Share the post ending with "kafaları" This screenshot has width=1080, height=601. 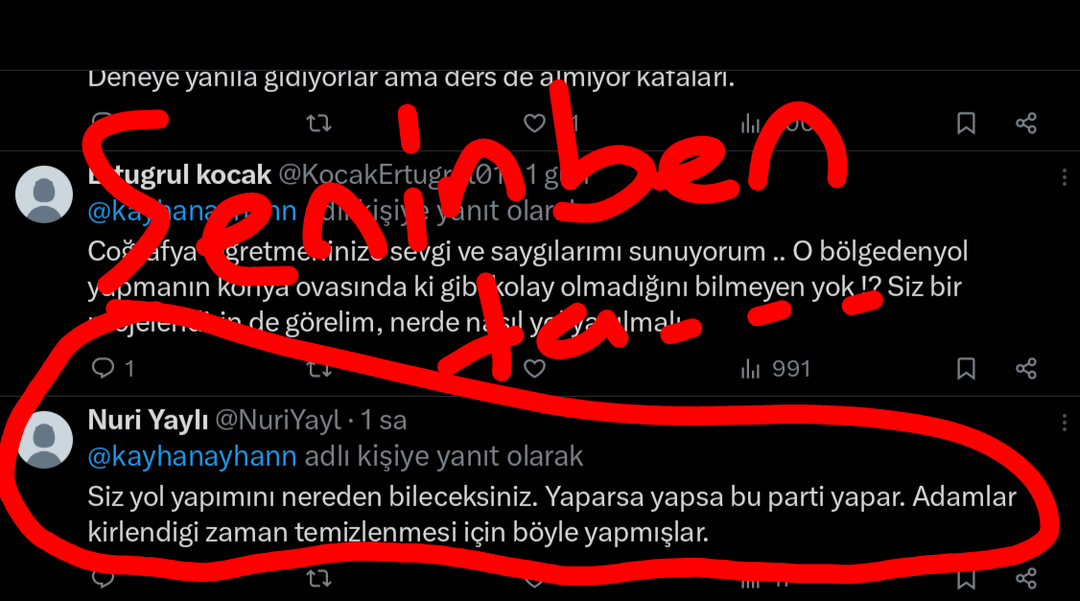(x=1026, y=124)
